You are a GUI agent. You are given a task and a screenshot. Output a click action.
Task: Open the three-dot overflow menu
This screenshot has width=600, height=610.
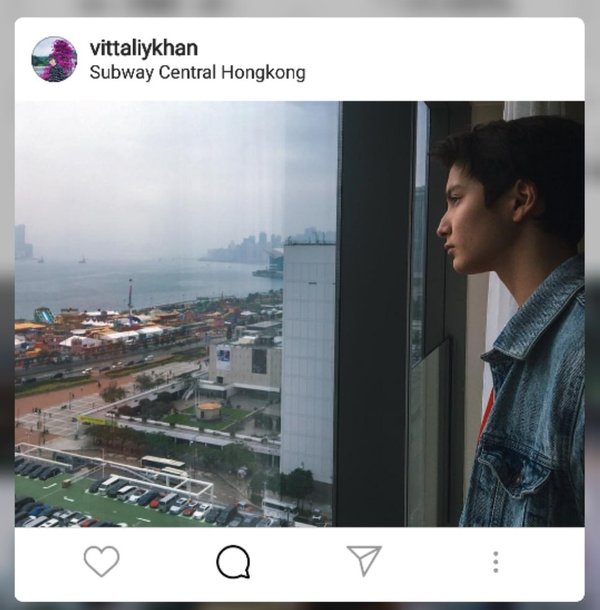click(x=495, y=562)
